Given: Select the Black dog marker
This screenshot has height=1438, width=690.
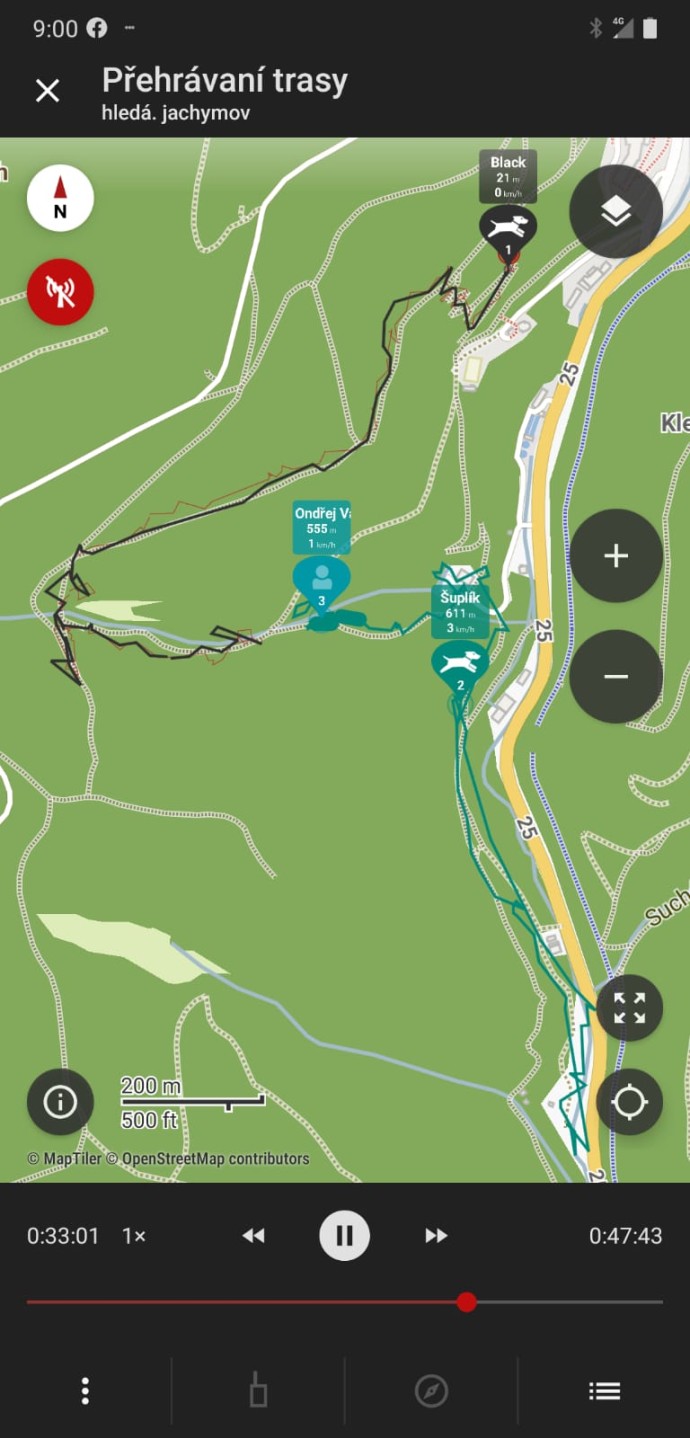Looking at the screenshot, I should (508, 228).
